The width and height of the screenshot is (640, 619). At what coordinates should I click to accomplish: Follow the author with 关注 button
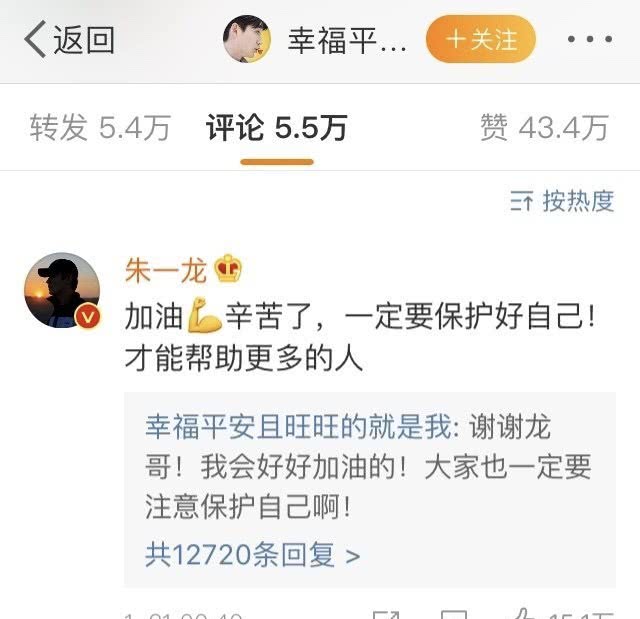pyautogui.click(x=481, y=40)
